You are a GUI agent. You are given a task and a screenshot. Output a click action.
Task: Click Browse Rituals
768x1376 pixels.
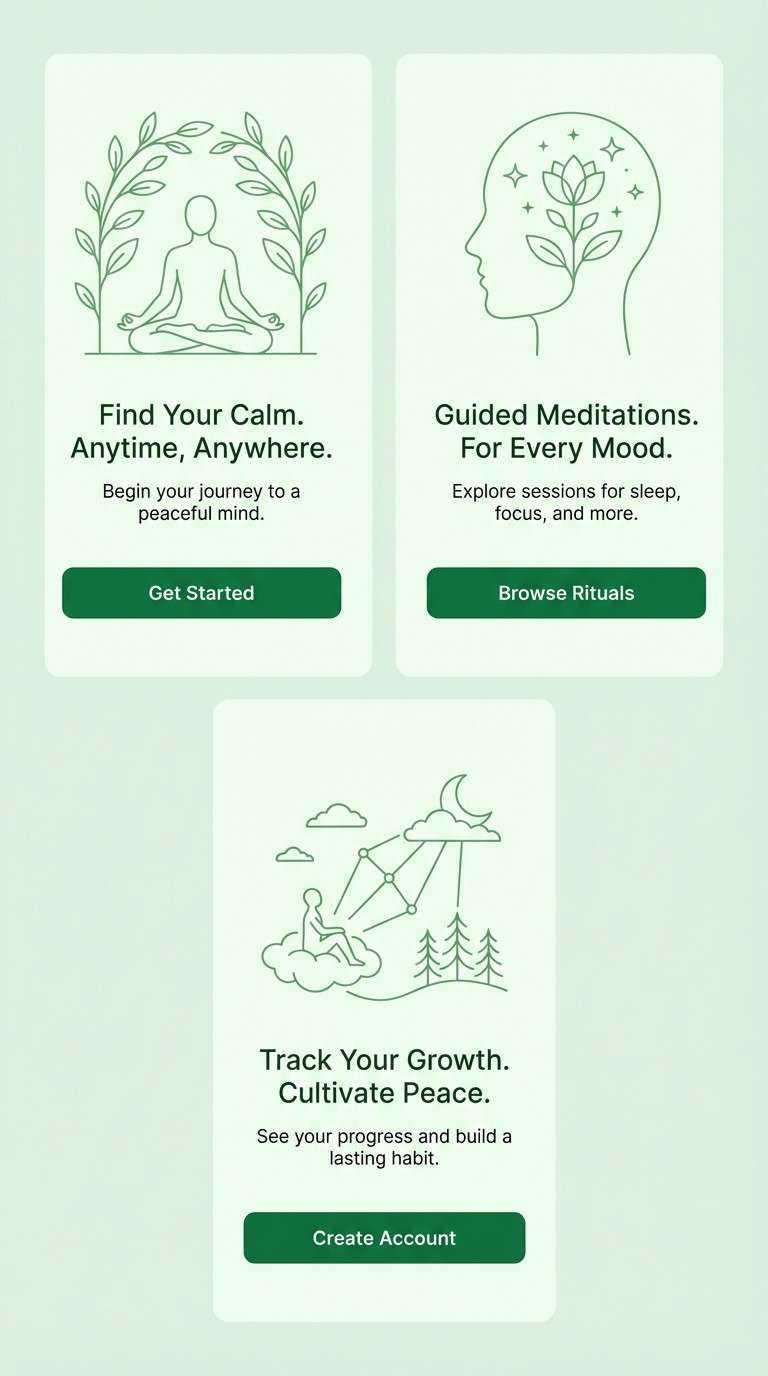coord(566,592)
